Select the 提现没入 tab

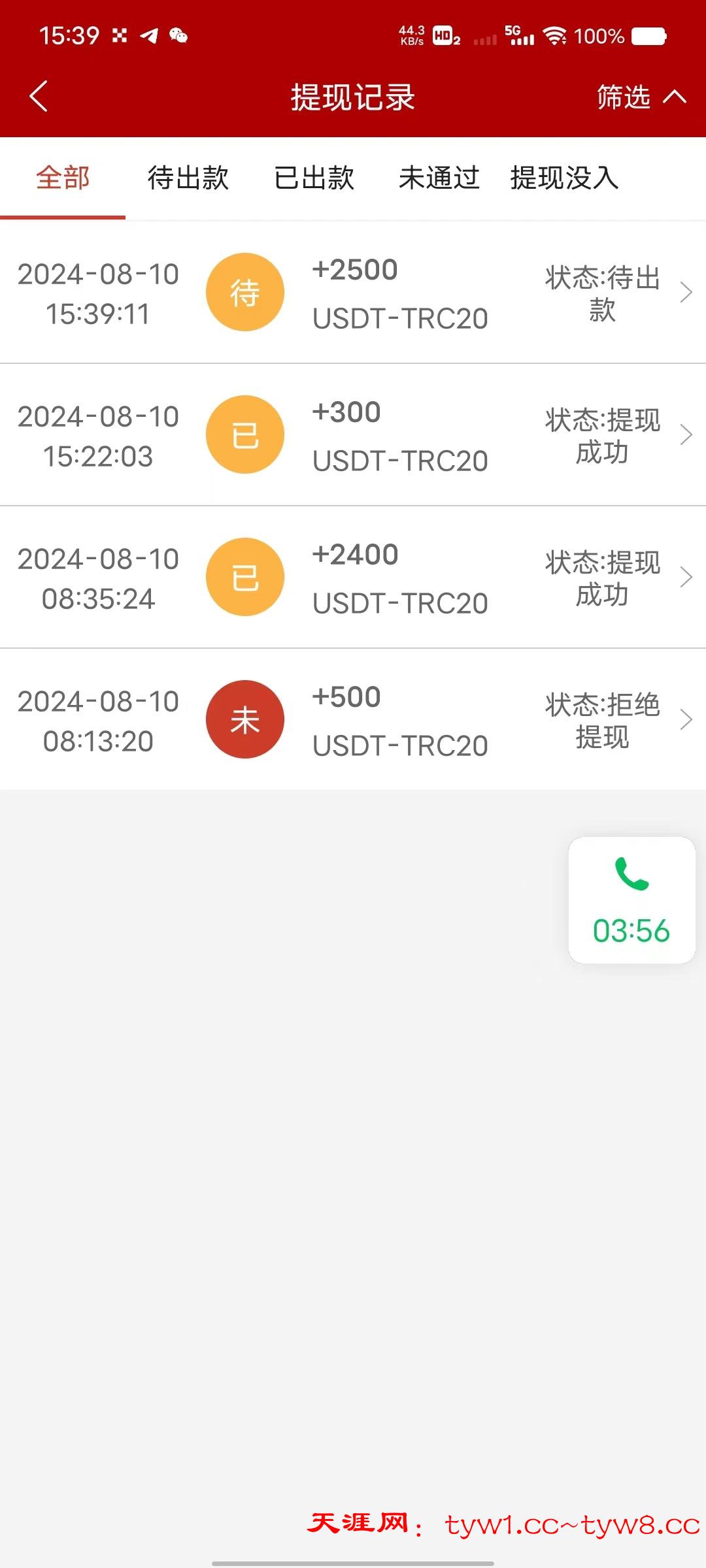(x=563, y=178)
